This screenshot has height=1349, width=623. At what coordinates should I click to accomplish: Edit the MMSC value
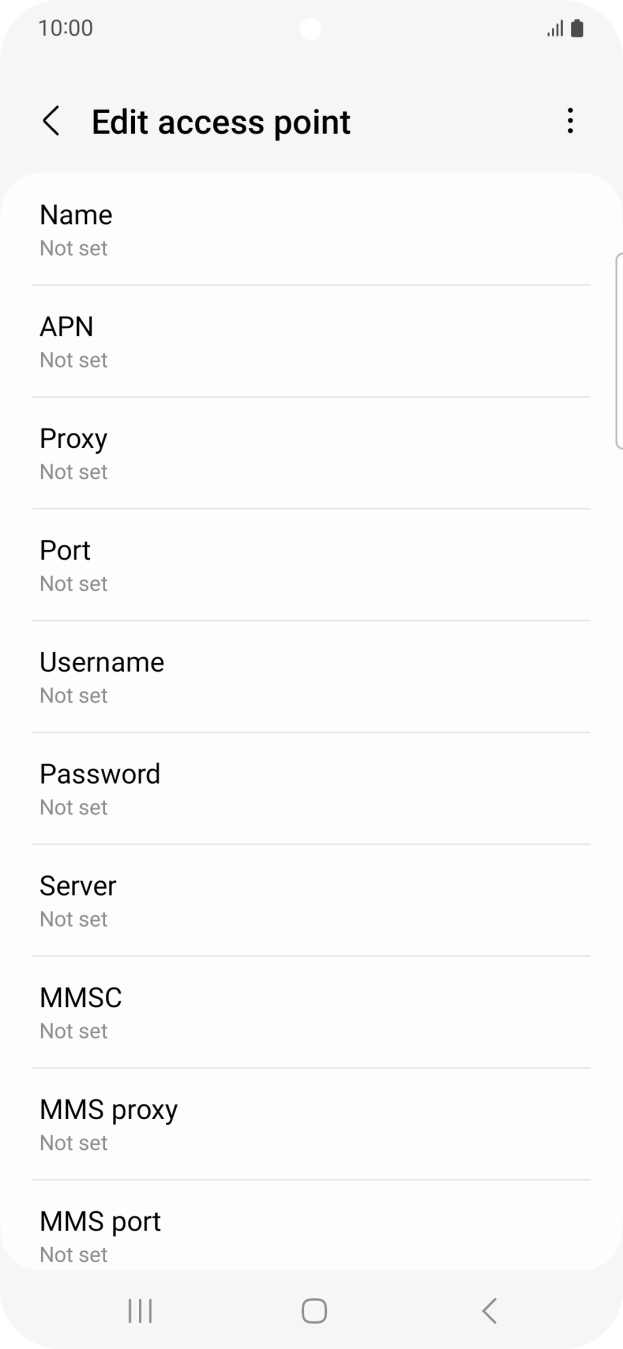coord(311,1013)
